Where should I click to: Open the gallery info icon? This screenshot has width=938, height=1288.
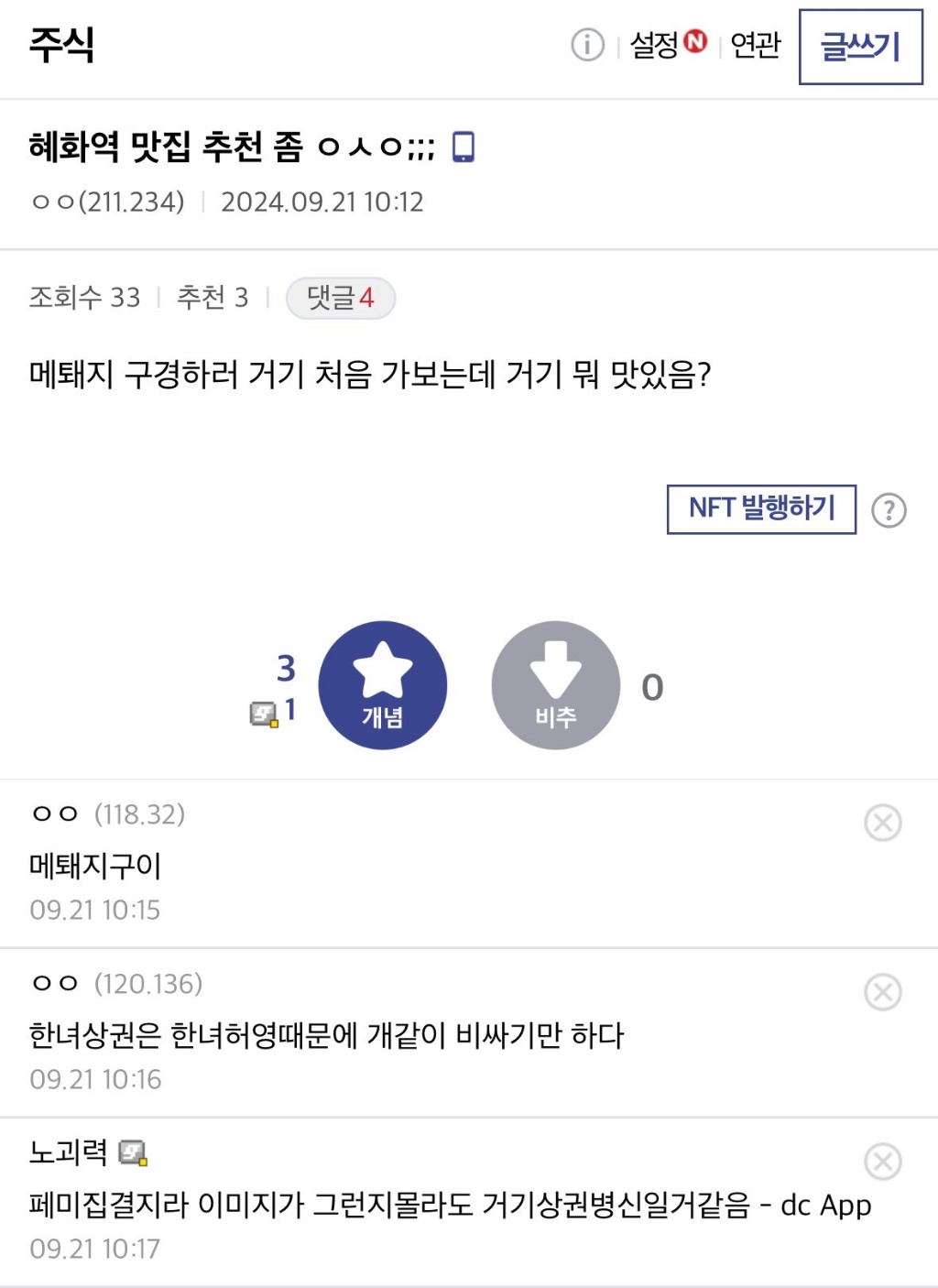pos(587,44)
